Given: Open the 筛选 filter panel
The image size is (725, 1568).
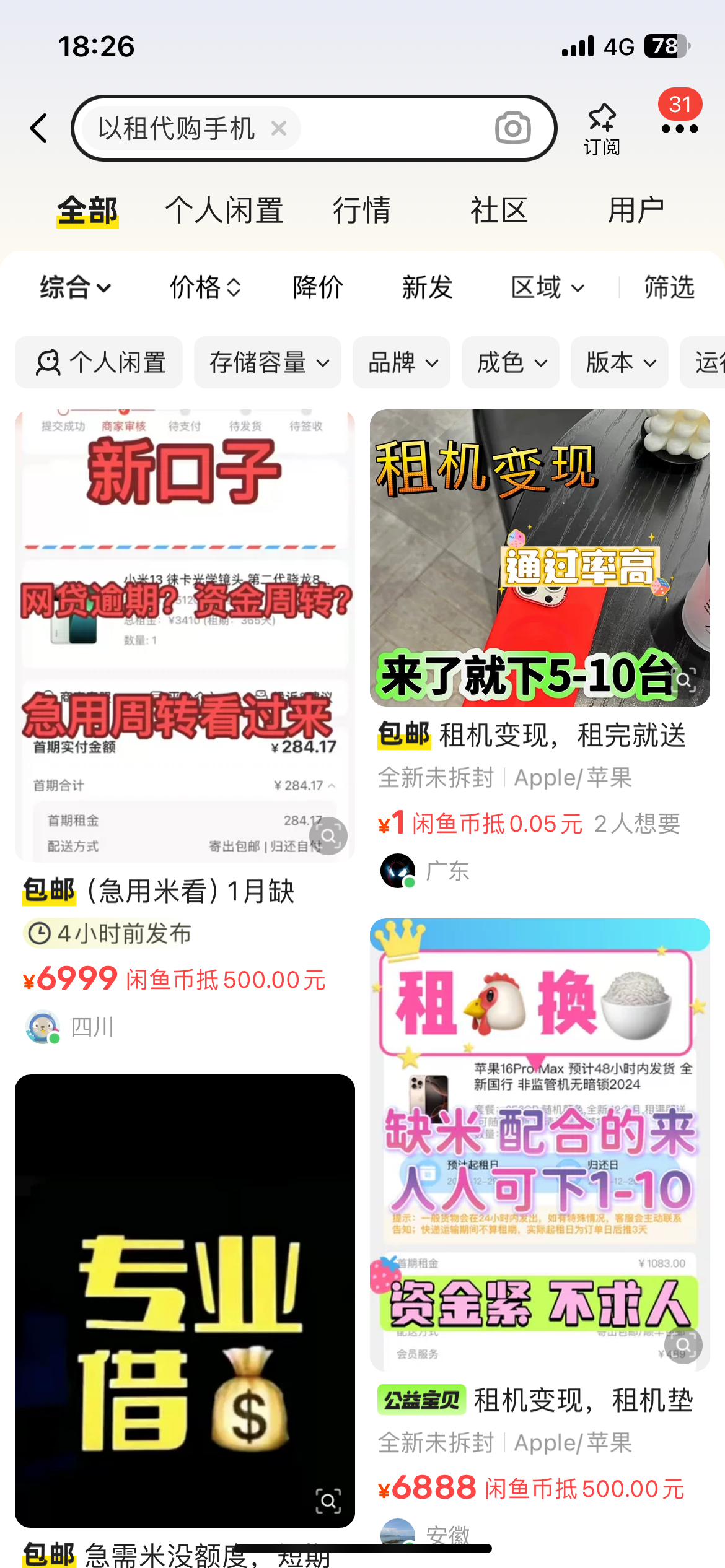Looking at the screenshot, I should click(669, 287).
